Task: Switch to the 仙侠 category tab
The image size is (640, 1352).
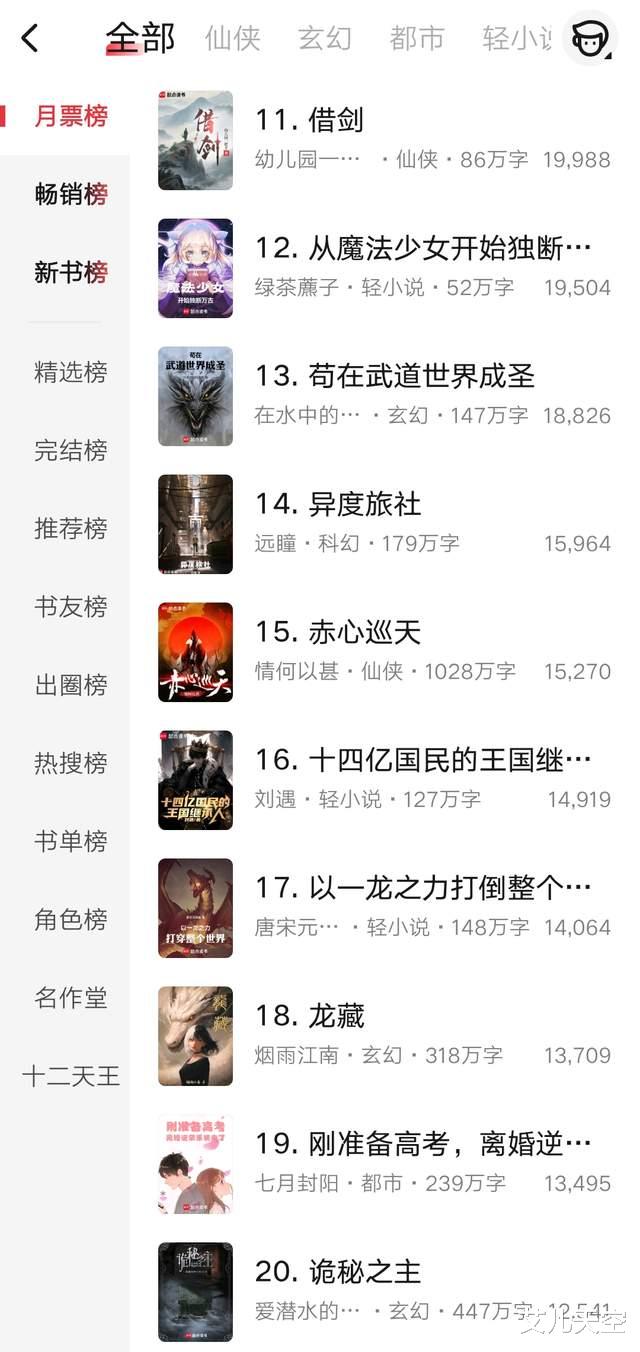Action: coord(232,39)
